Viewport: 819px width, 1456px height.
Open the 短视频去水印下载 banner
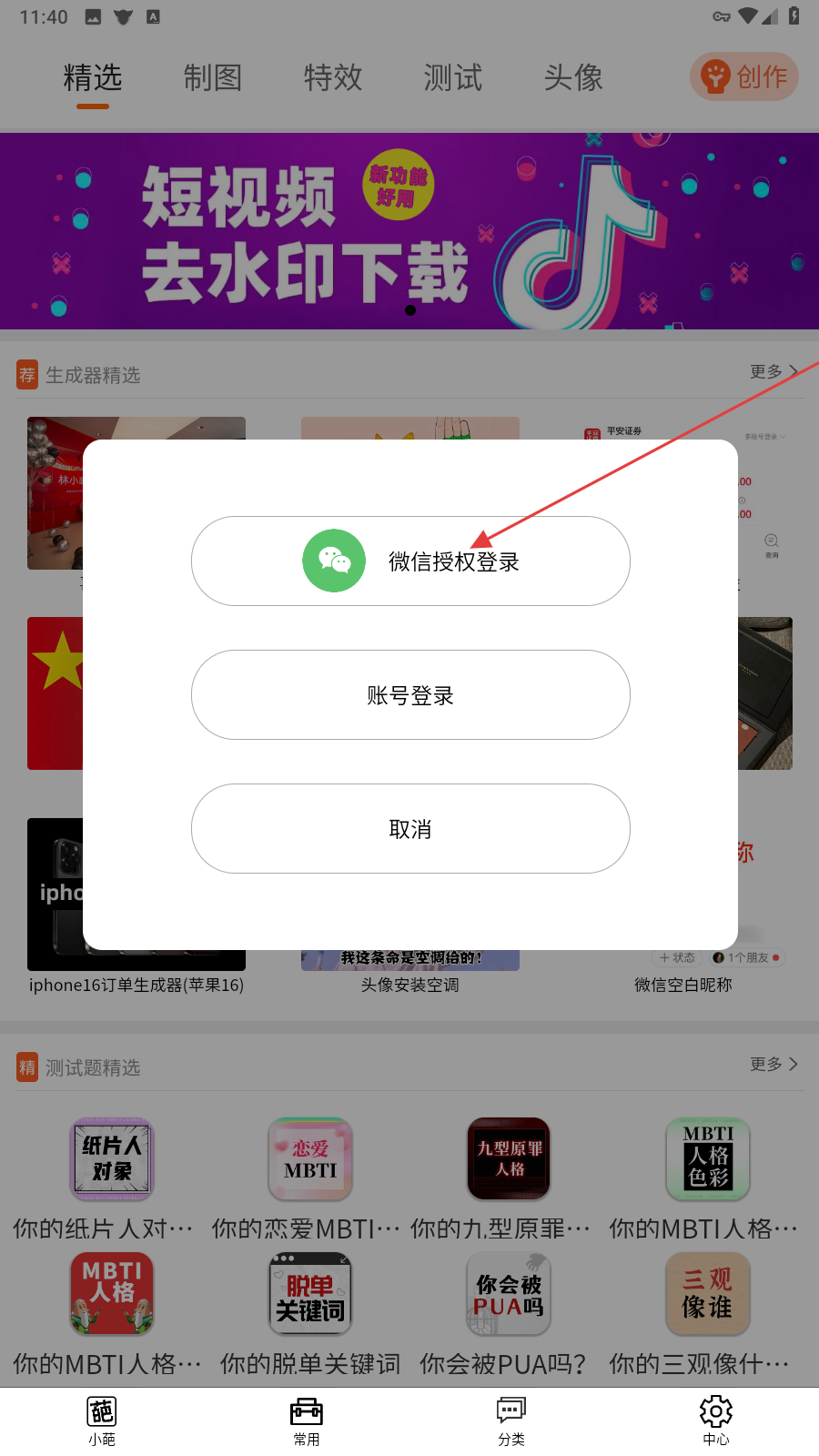click(409, 231)
